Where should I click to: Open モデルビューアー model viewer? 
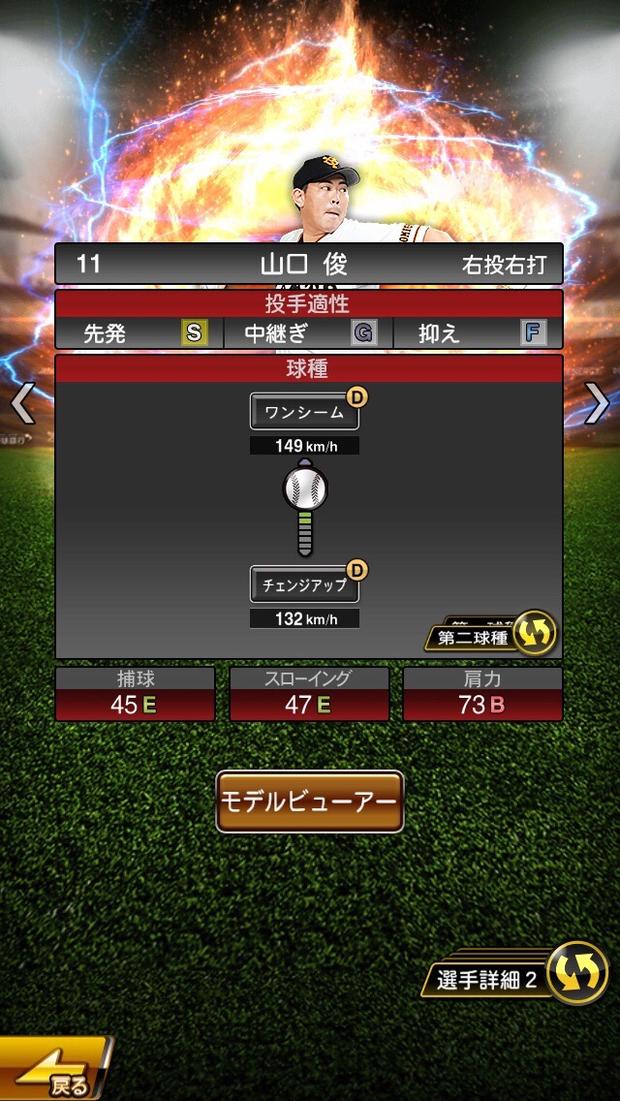[310, 801]
